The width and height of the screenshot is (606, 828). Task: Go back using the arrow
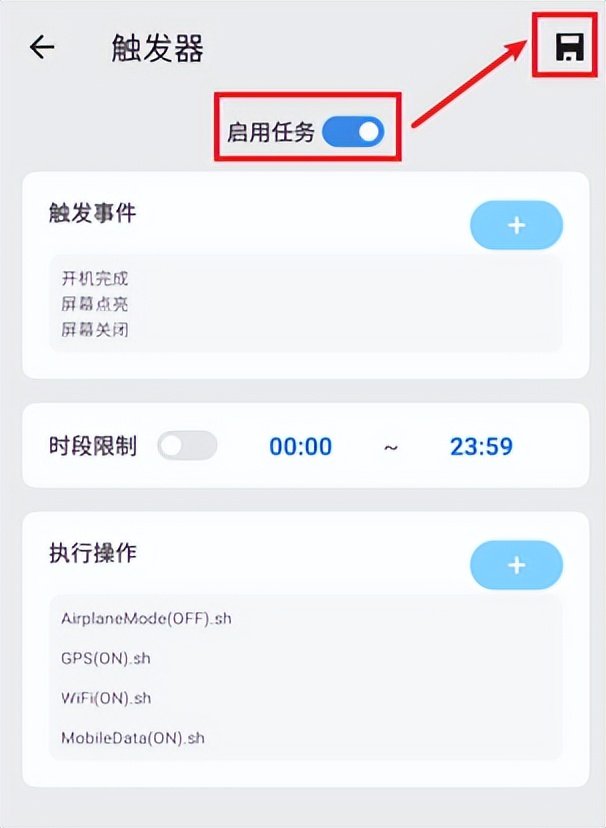[x=42, y=47]
